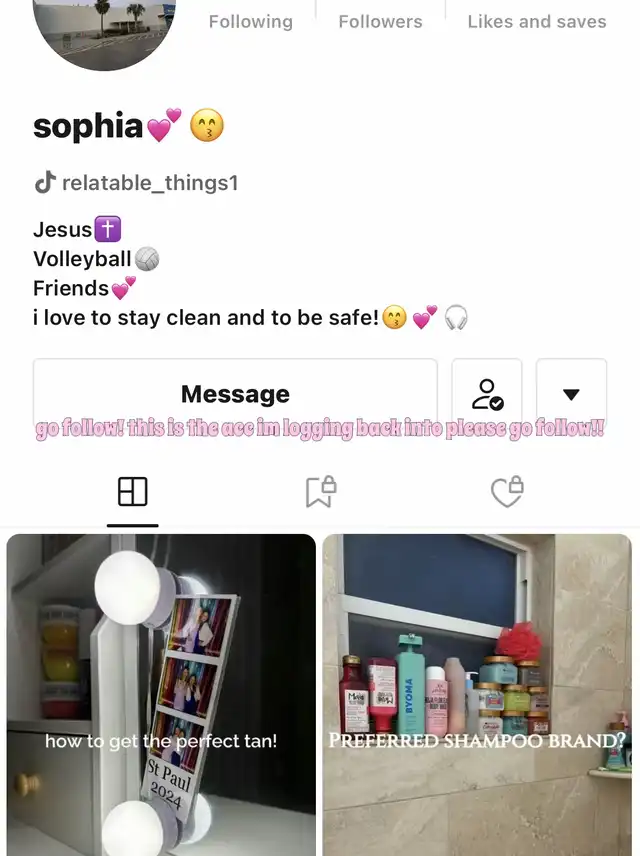Viewport: 640px width, 856px height.
Task: Switch to the private saved bookmarks tab
Action: (x=321, y=491)
